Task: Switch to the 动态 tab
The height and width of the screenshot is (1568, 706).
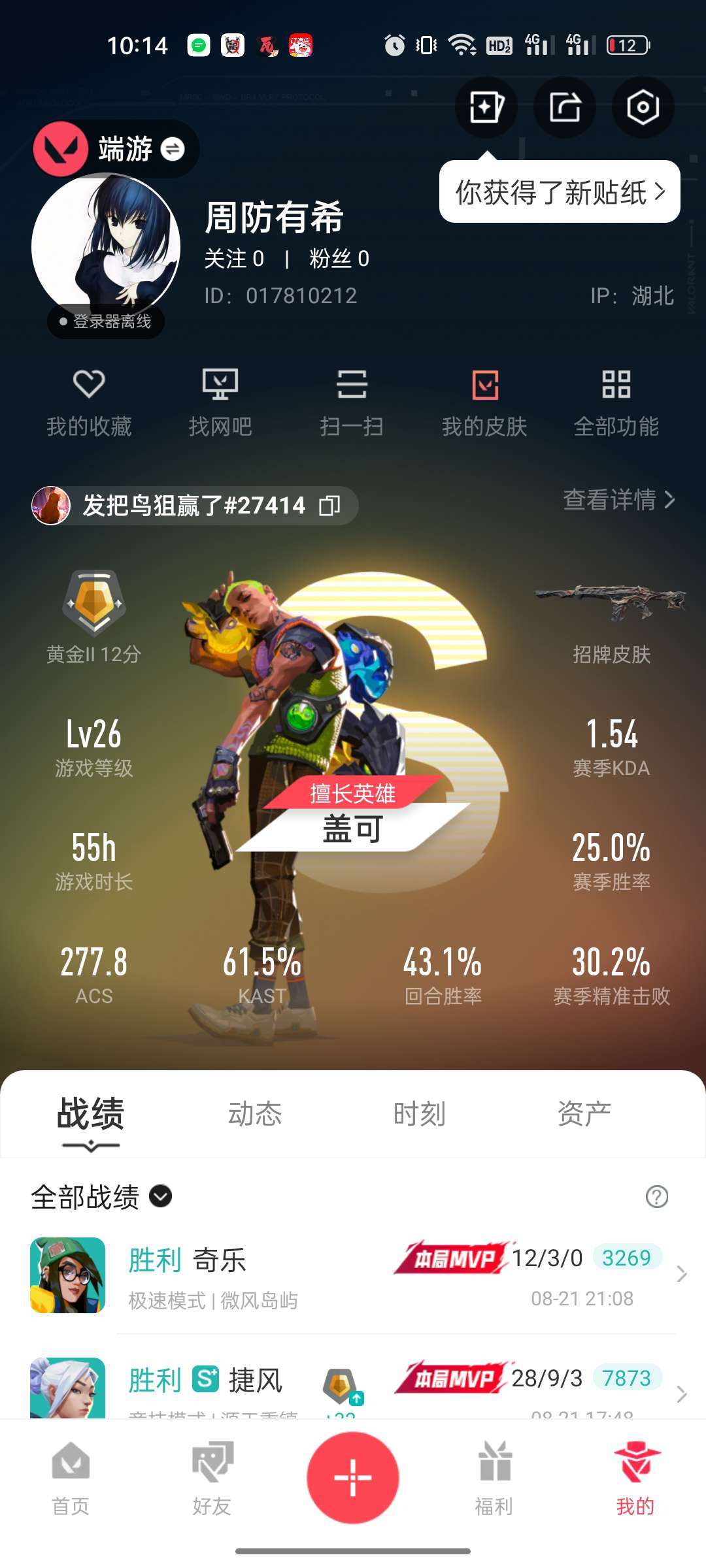Action: (x=255, y=1114)
